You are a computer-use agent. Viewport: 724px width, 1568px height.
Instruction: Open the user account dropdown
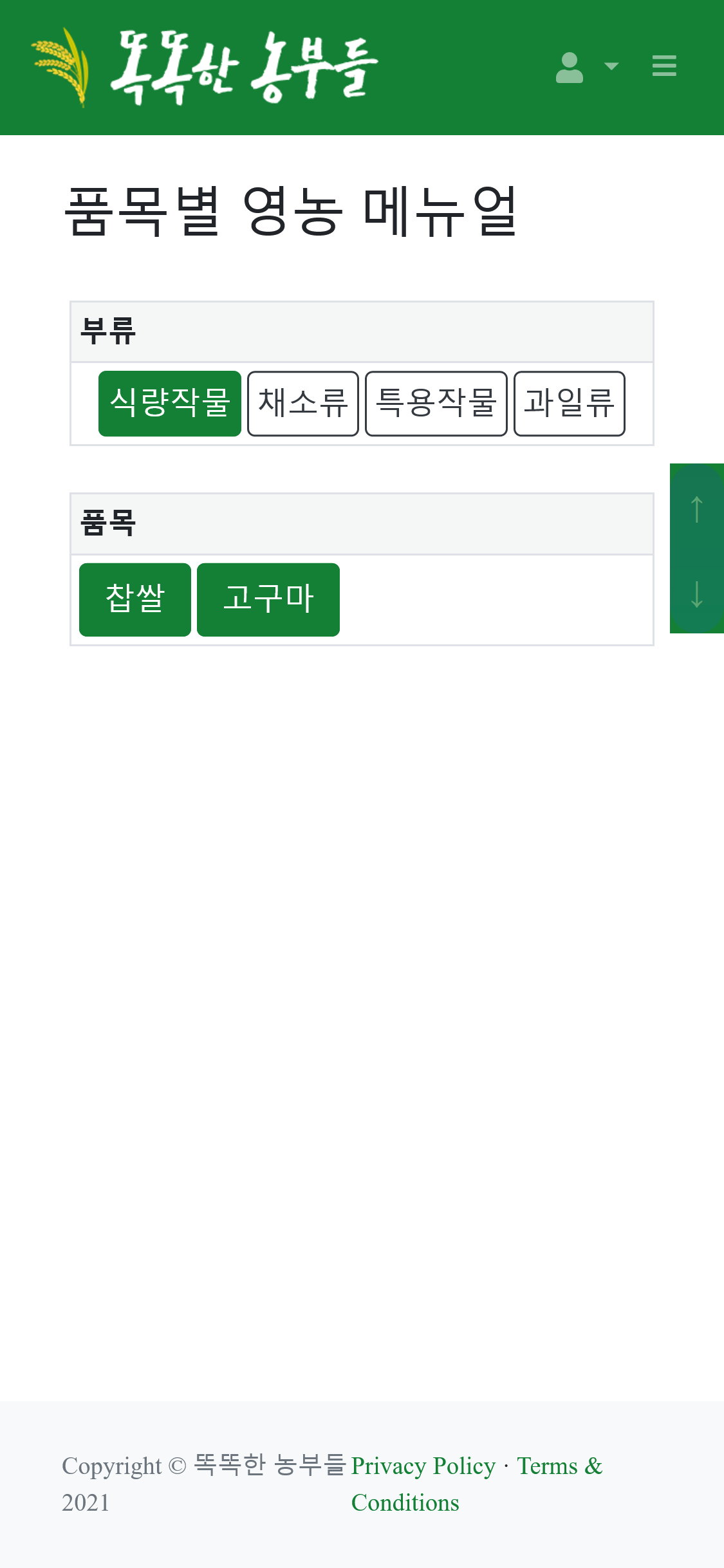586,67
